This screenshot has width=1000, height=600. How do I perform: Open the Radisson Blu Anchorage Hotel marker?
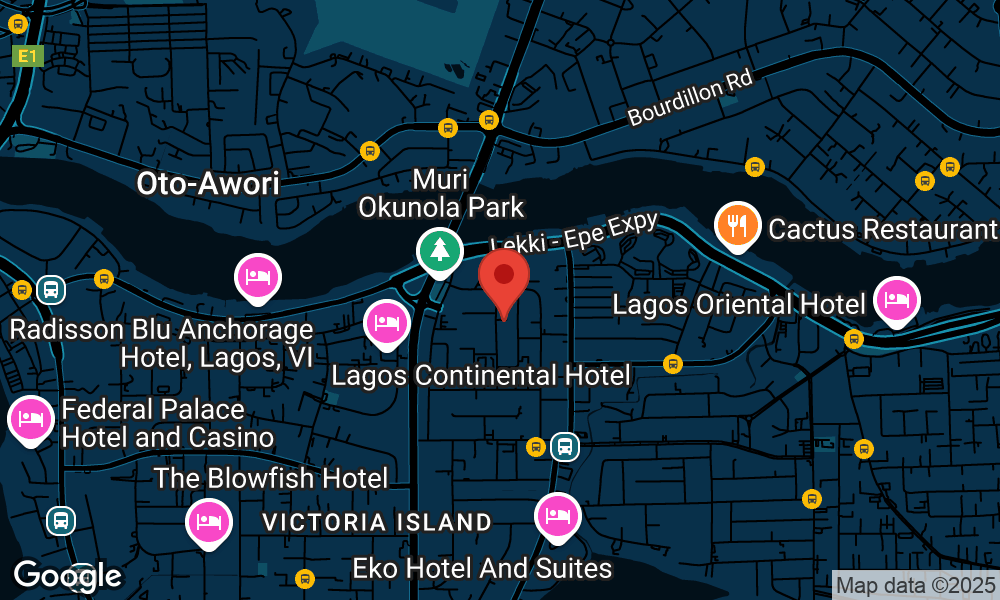(x=257, y=277)
